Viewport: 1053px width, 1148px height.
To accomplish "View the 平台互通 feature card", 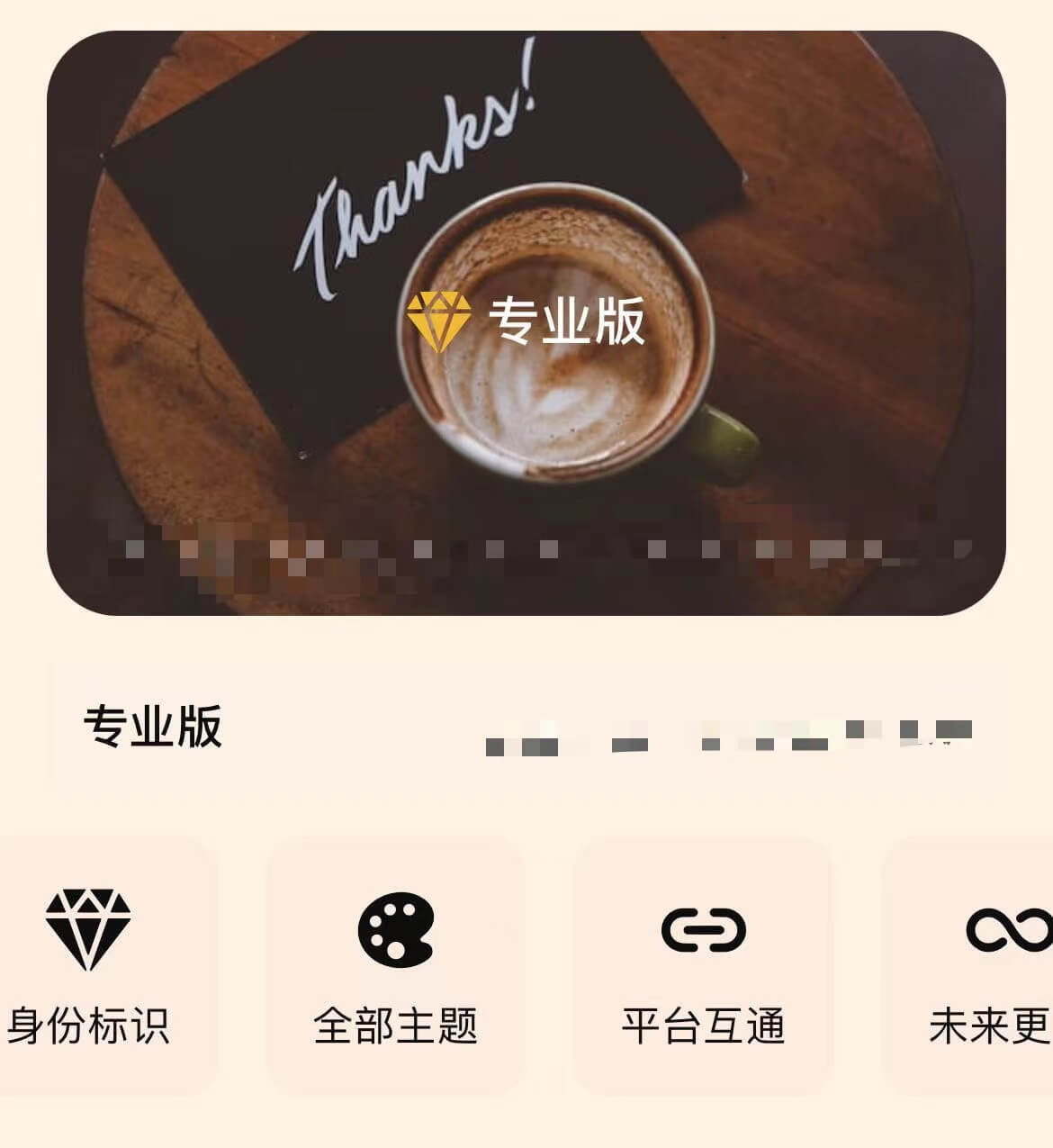I will pyautogui.click(x=703, y=965).
